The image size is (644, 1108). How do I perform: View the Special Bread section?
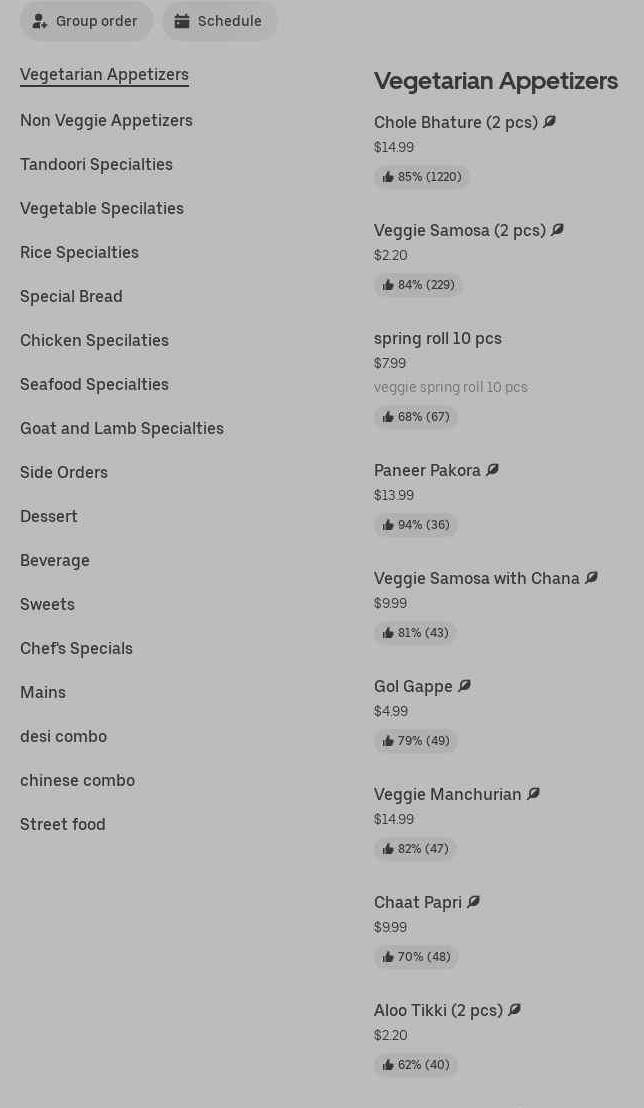click(x=71, y=296)
